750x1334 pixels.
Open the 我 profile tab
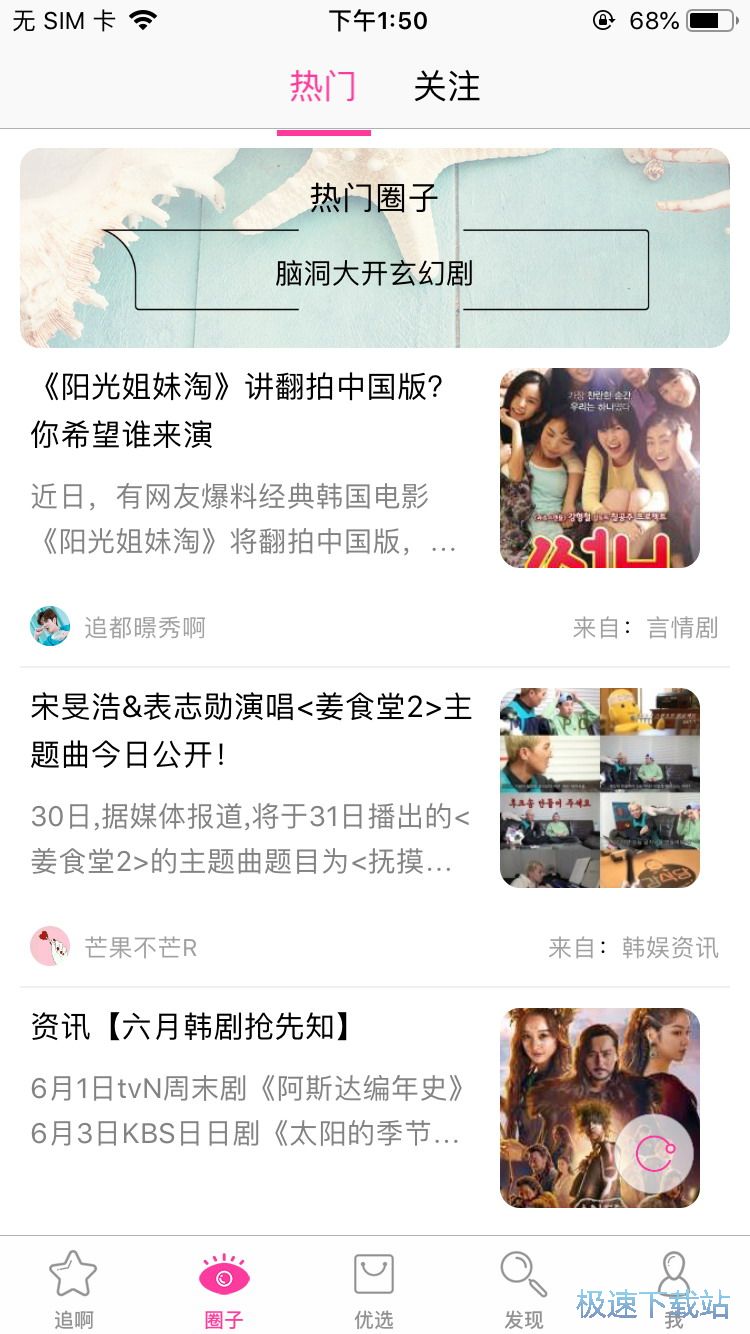pos(675,1289)
